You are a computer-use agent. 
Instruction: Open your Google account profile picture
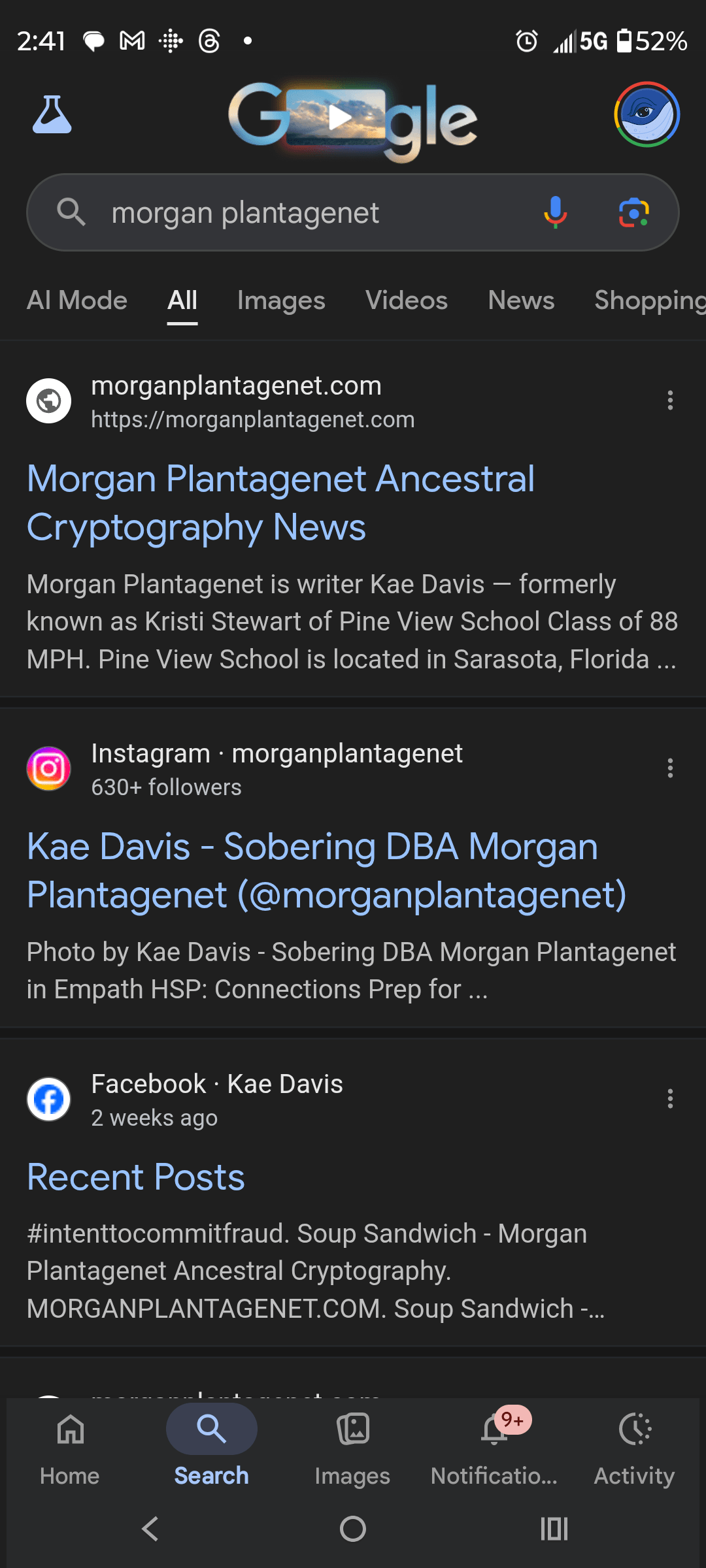pos(646,114)
